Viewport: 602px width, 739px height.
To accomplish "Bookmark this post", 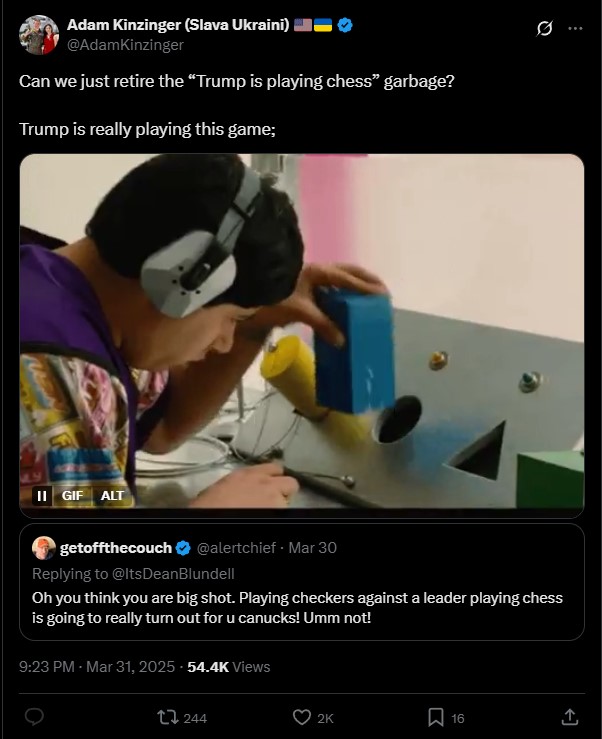I will coord(436,717).
